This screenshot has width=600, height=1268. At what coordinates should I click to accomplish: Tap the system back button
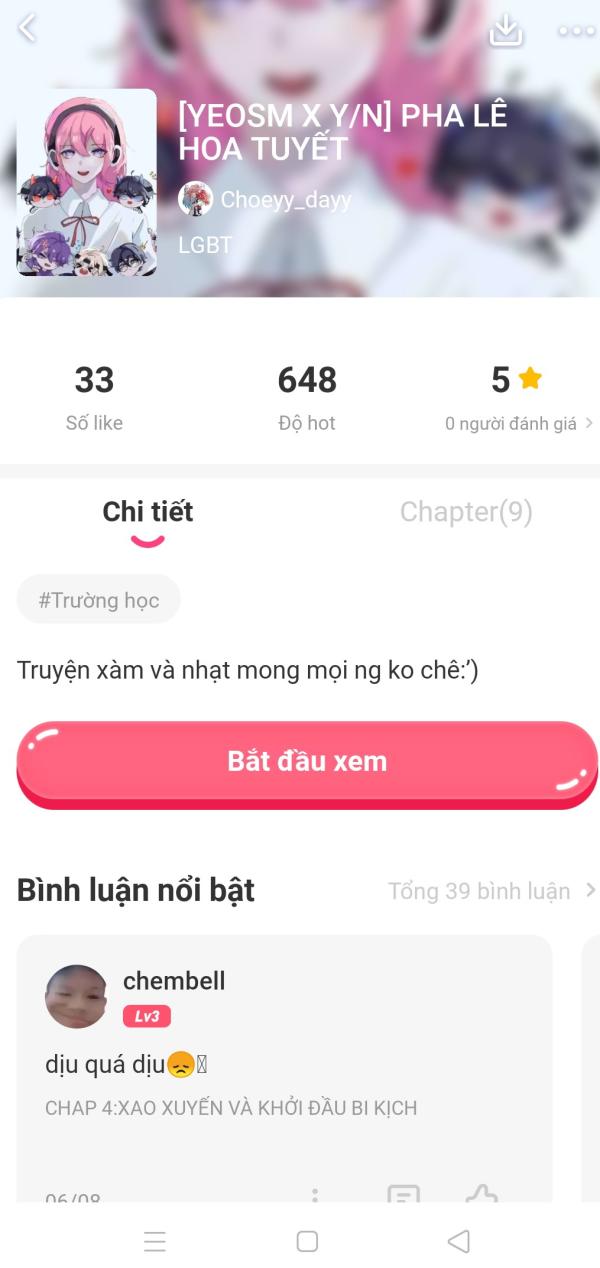458,1241
